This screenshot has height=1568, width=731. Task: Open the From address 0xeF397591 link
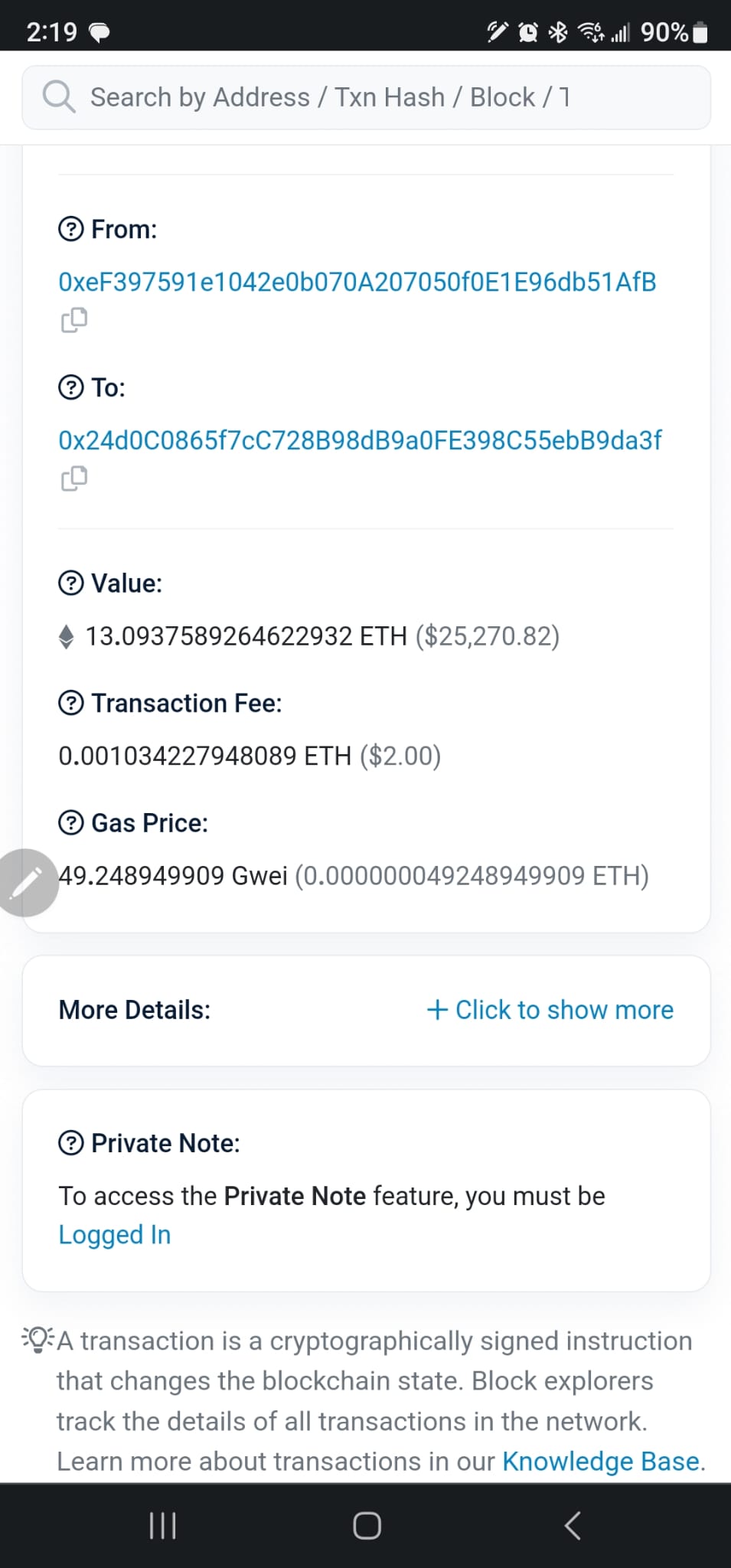coord(357,282)
